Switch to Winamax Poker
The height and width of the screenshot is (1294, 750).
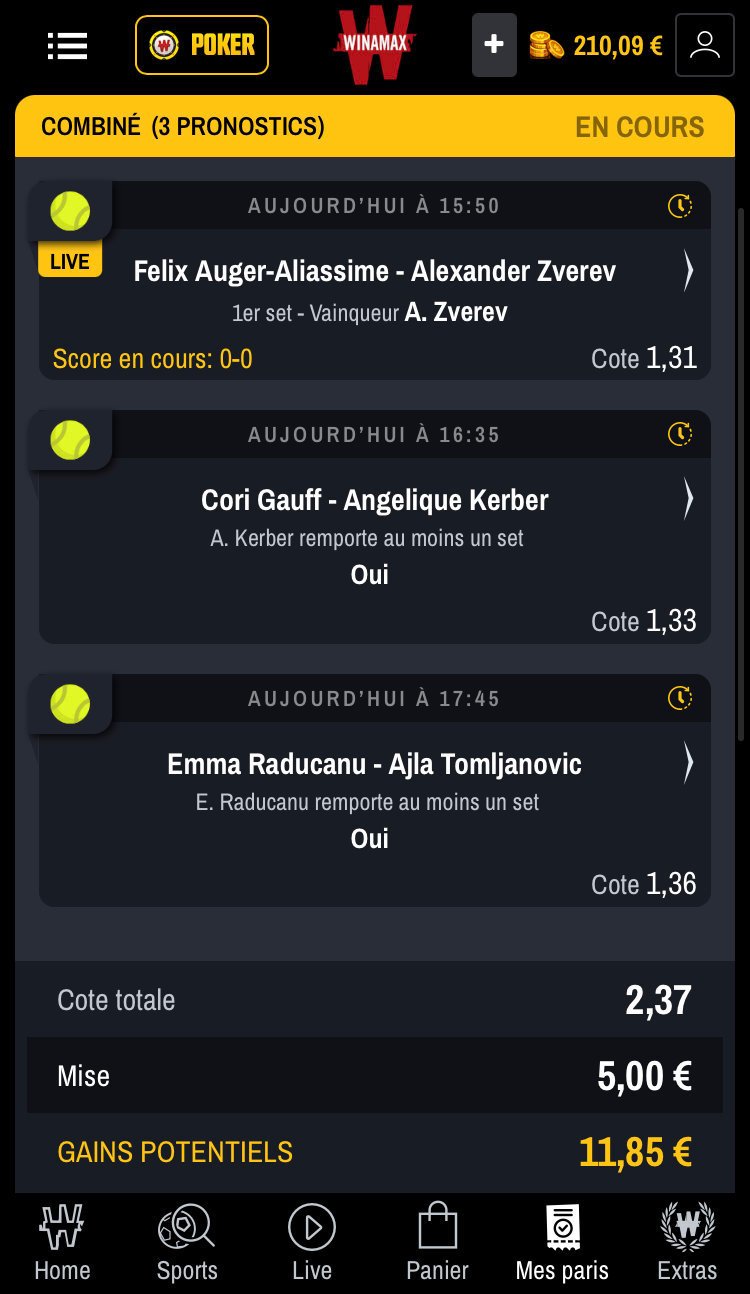click(202, 45)
